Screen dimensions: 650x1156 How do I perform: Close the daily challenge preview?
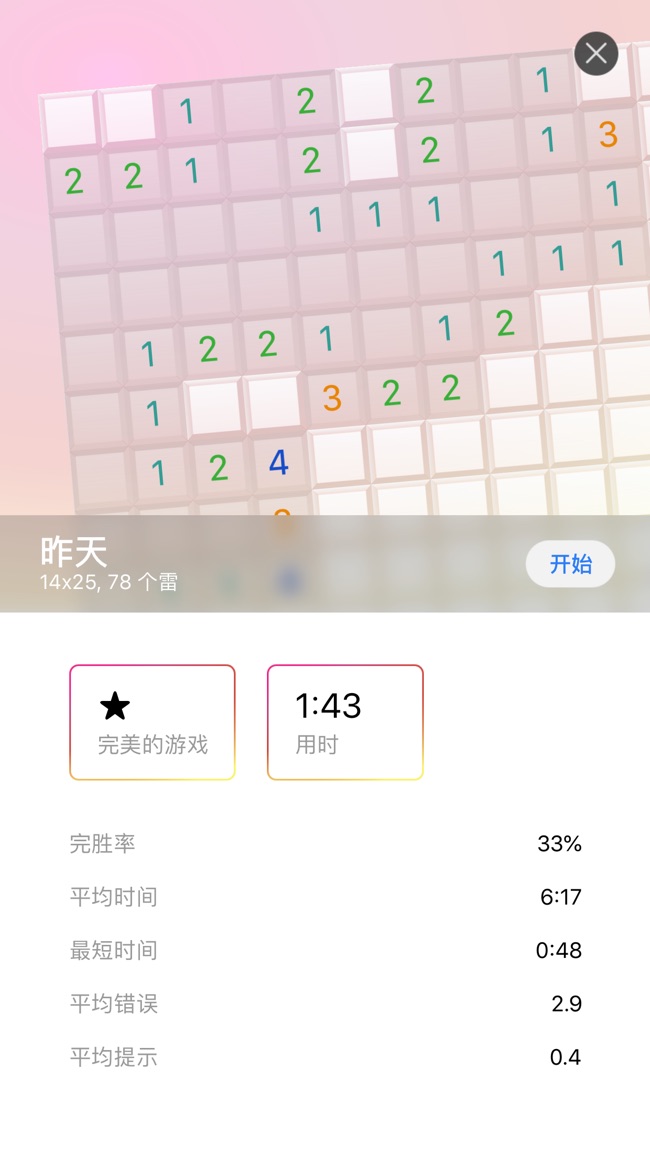(596, 53)
